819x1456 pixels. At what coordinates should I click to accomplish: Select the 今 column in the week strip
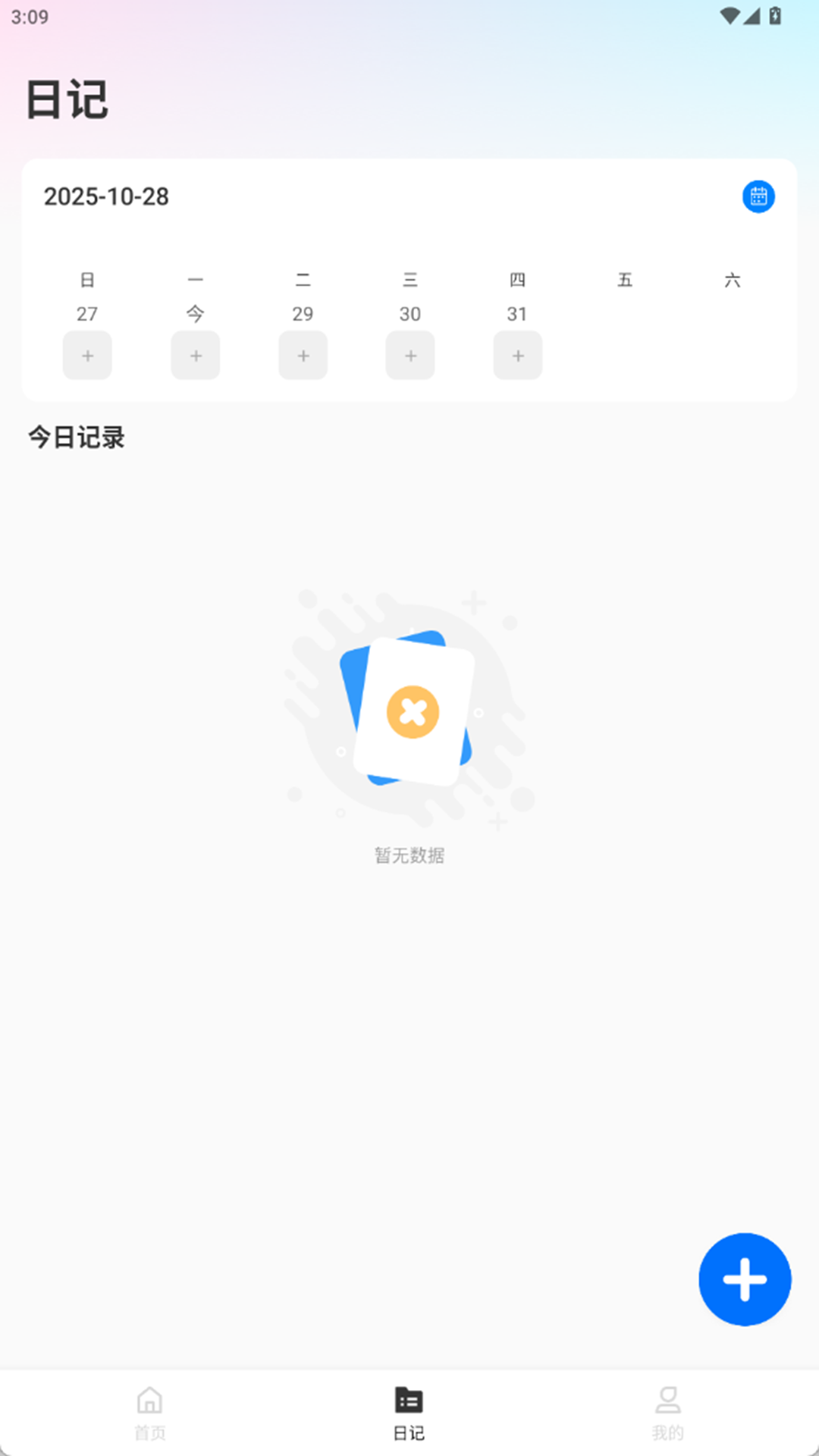click(195, 314)
